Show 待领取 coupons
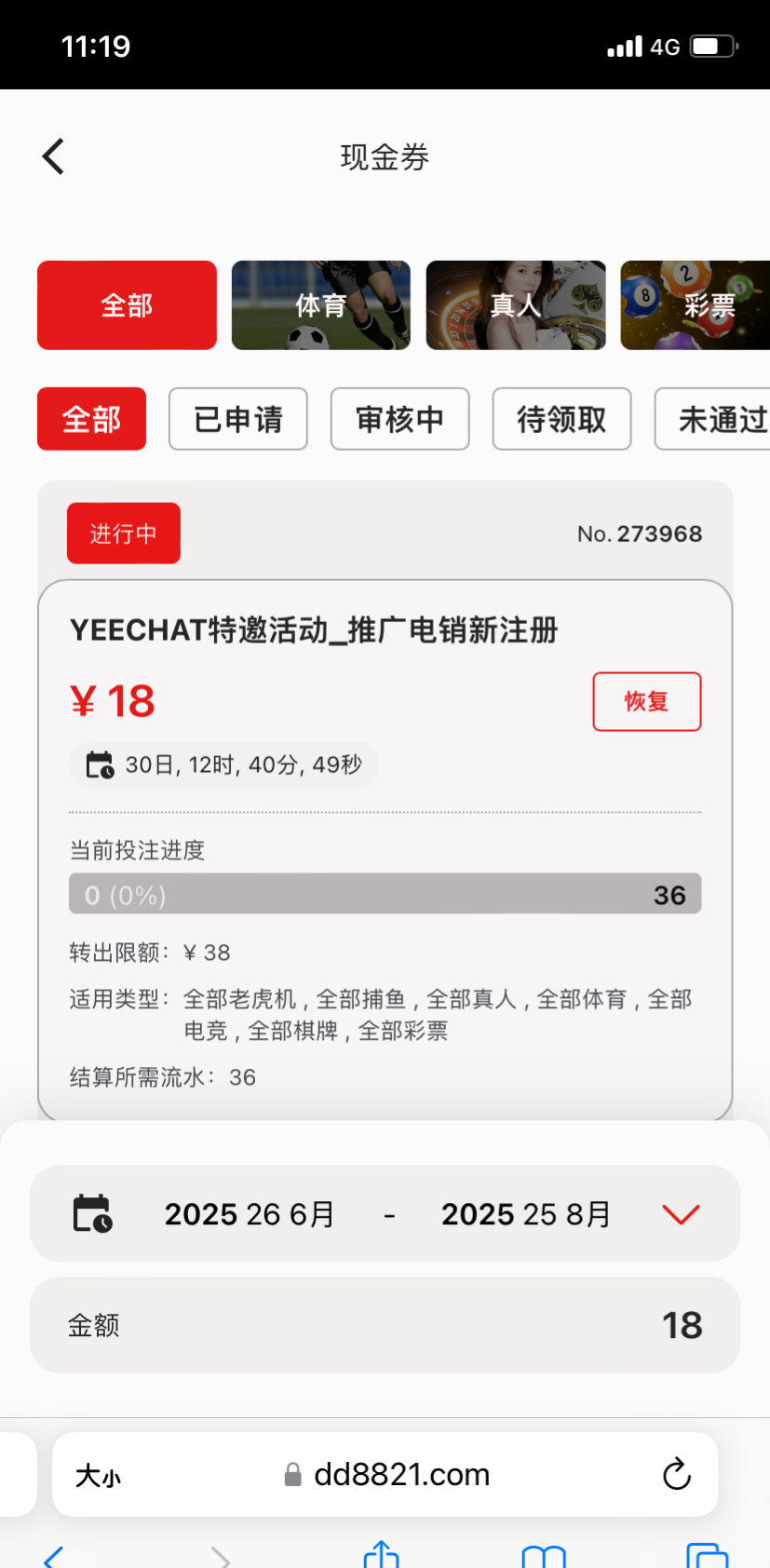Image resolution: width=770 pixels, height=1568 pixels. pos(561,419)
